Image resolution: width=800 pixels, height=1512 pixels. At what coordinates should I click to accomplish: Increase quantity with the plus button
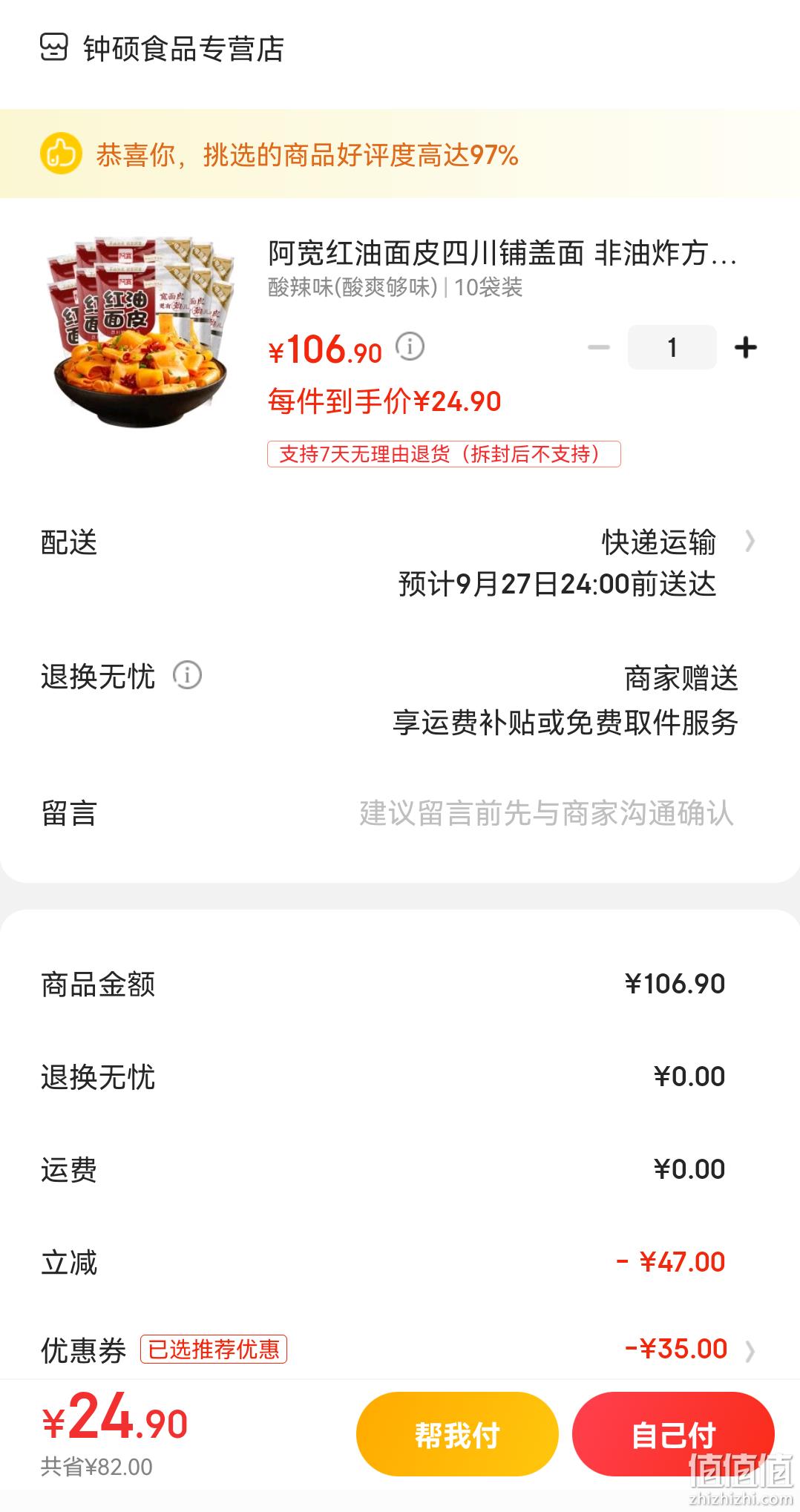746,347
